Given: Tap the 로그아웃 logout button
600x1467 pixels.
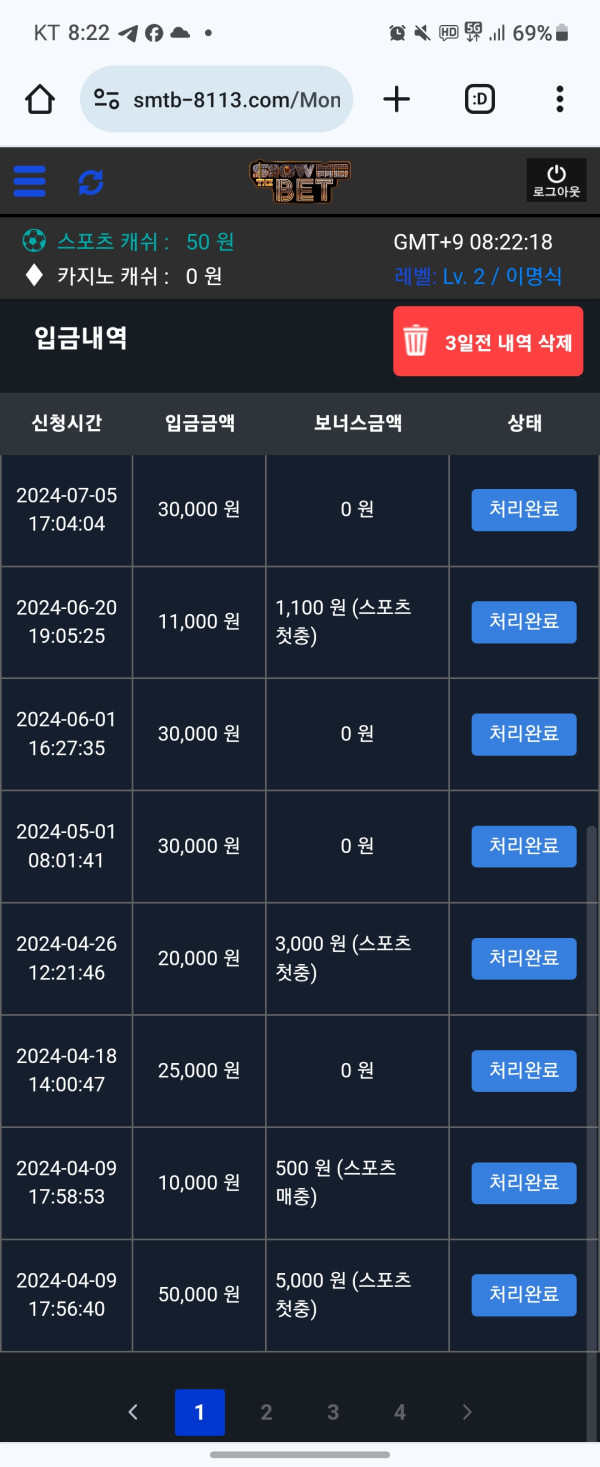Looking at the screenshot, I should 556,180.
